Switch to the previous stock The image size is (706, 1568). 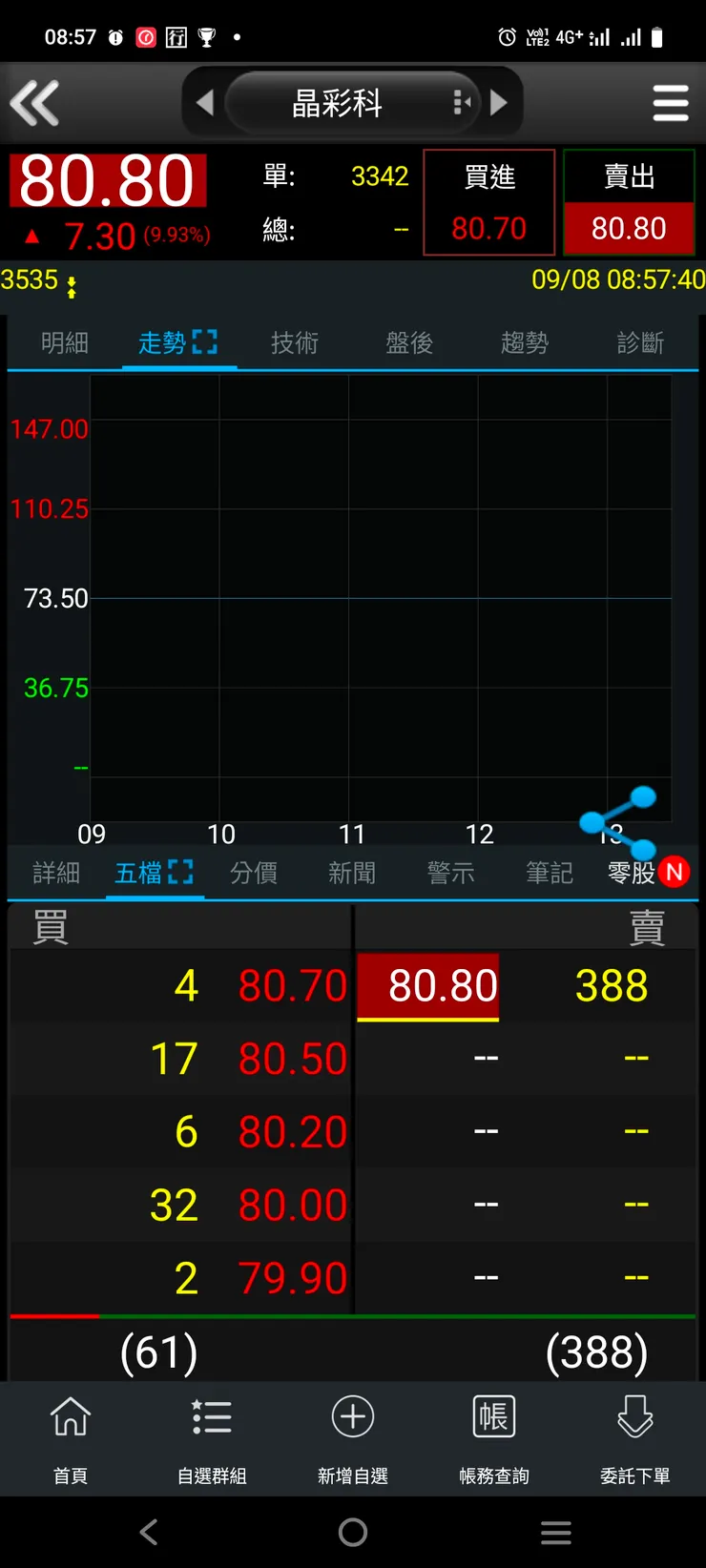(x=204, y=102)
